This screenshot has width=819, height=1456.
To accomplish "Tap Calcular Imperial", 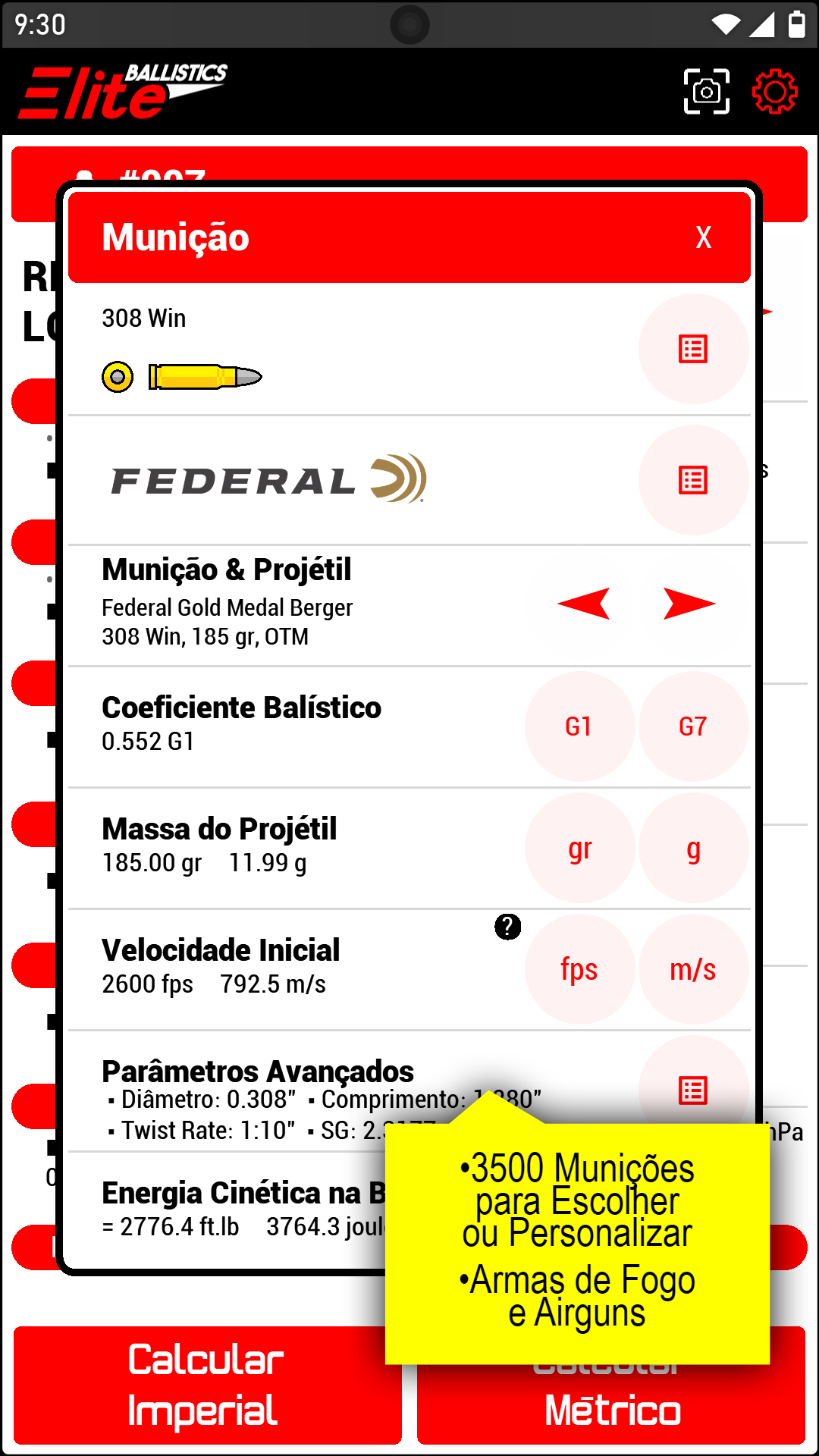I will [x=206, y=1385].
